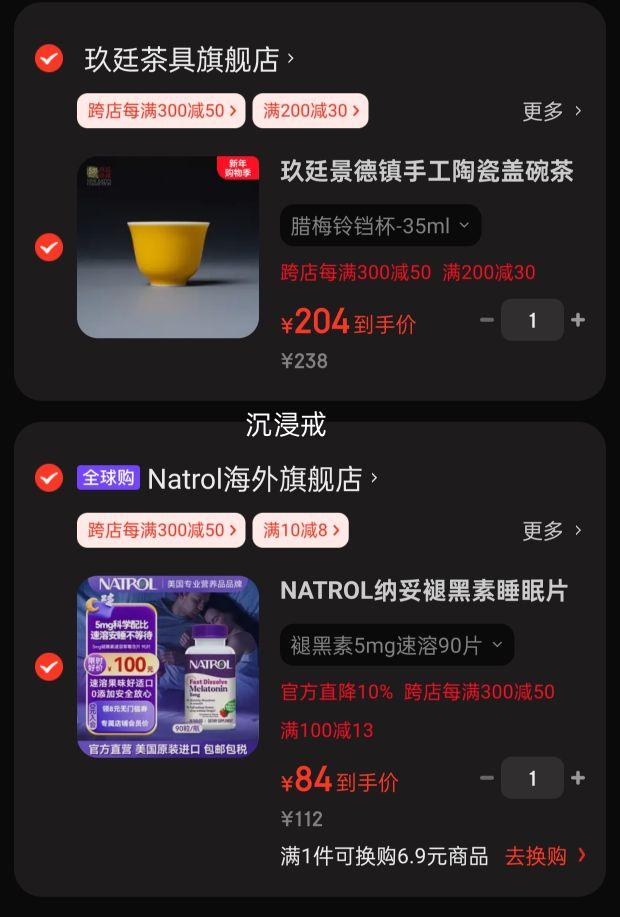Change the 腊梅铃铛杯-35ml variant
The height and width of the screenshot is (917, 620).
(x=380, y=226)
